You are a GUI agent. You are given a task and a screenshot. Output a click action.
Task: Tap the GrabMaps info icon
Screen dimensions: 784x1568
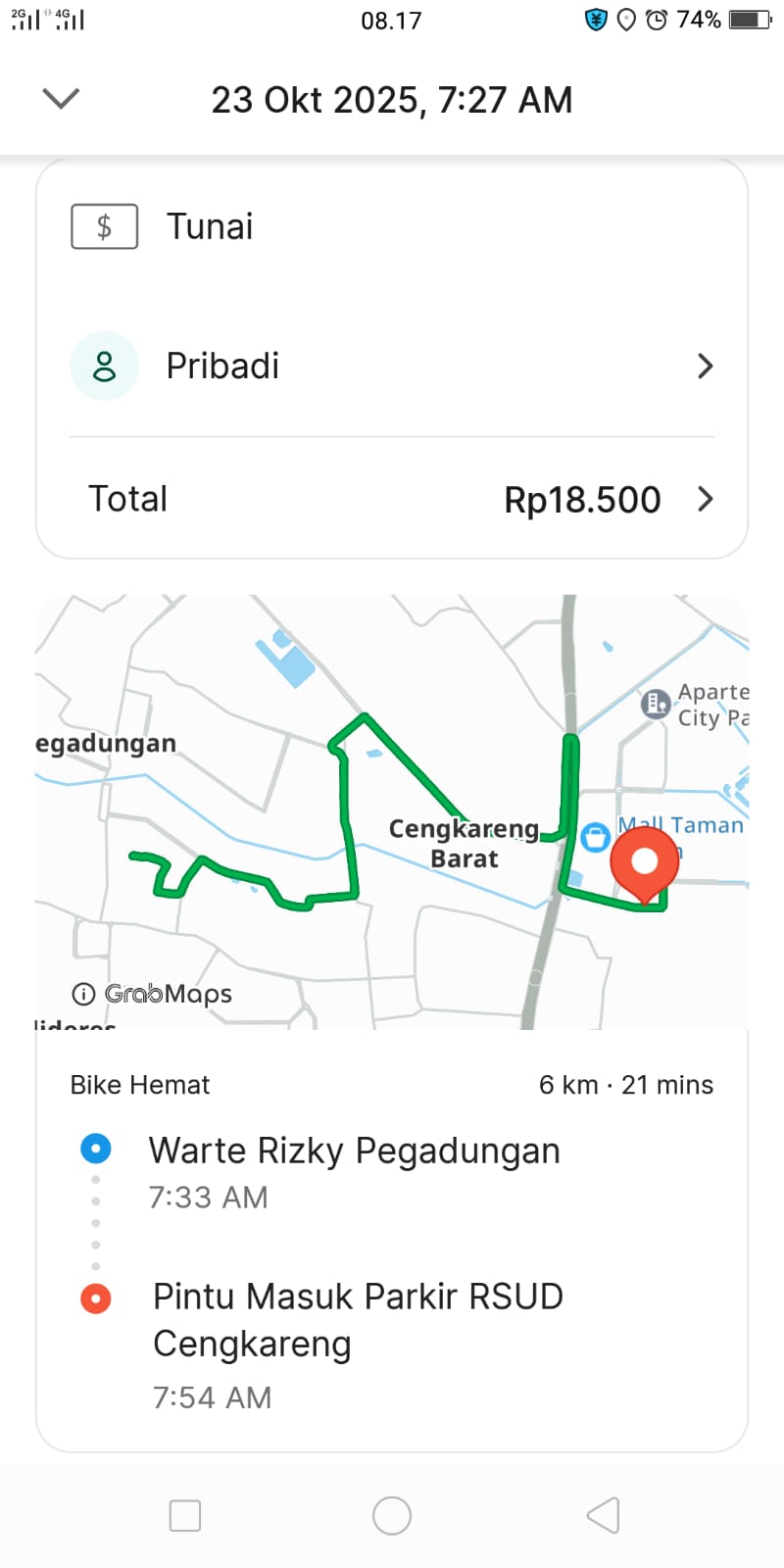[x=84, y=994]
